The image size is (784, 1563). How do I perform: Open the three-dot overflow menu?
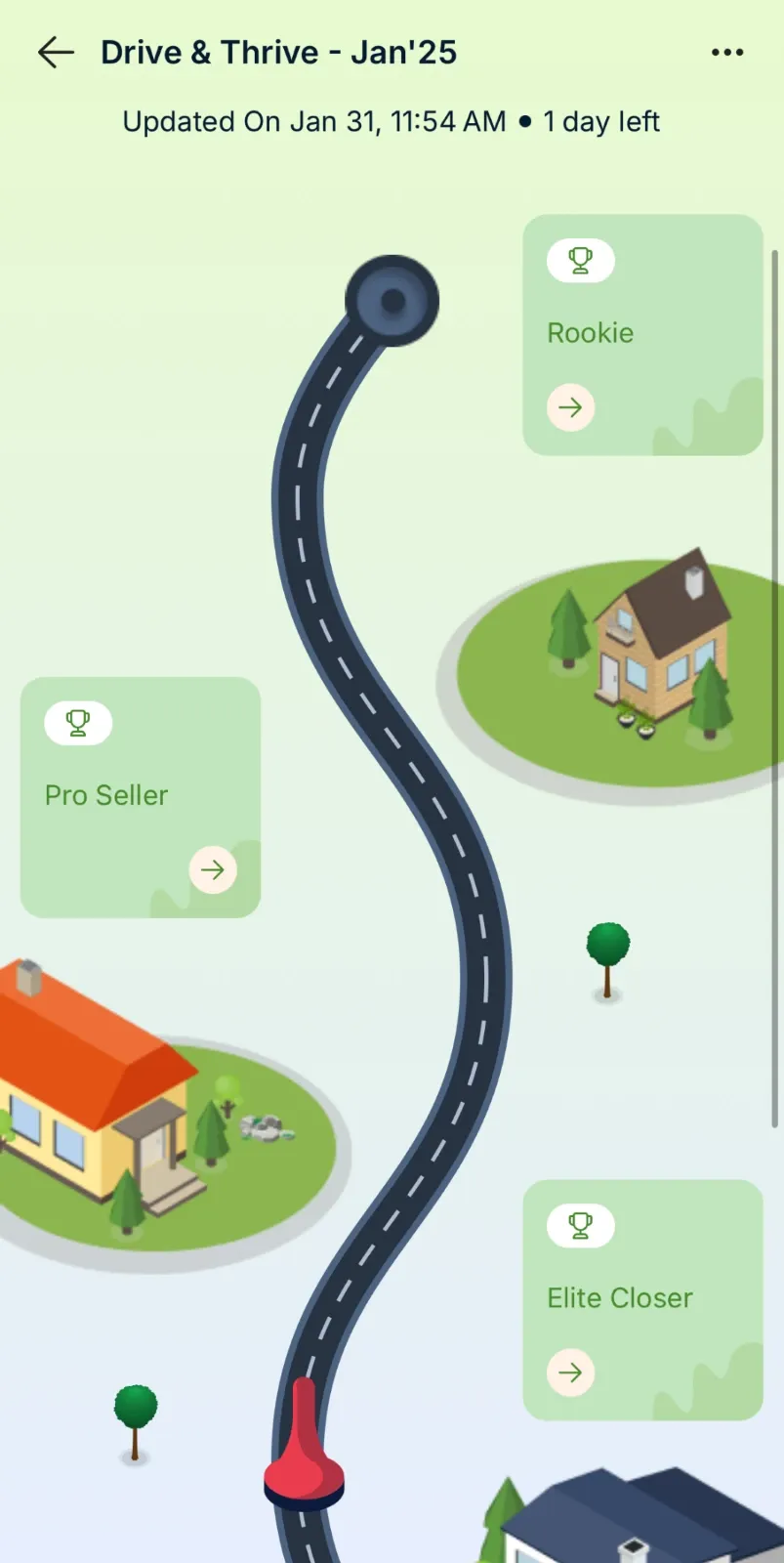point(727,53)
